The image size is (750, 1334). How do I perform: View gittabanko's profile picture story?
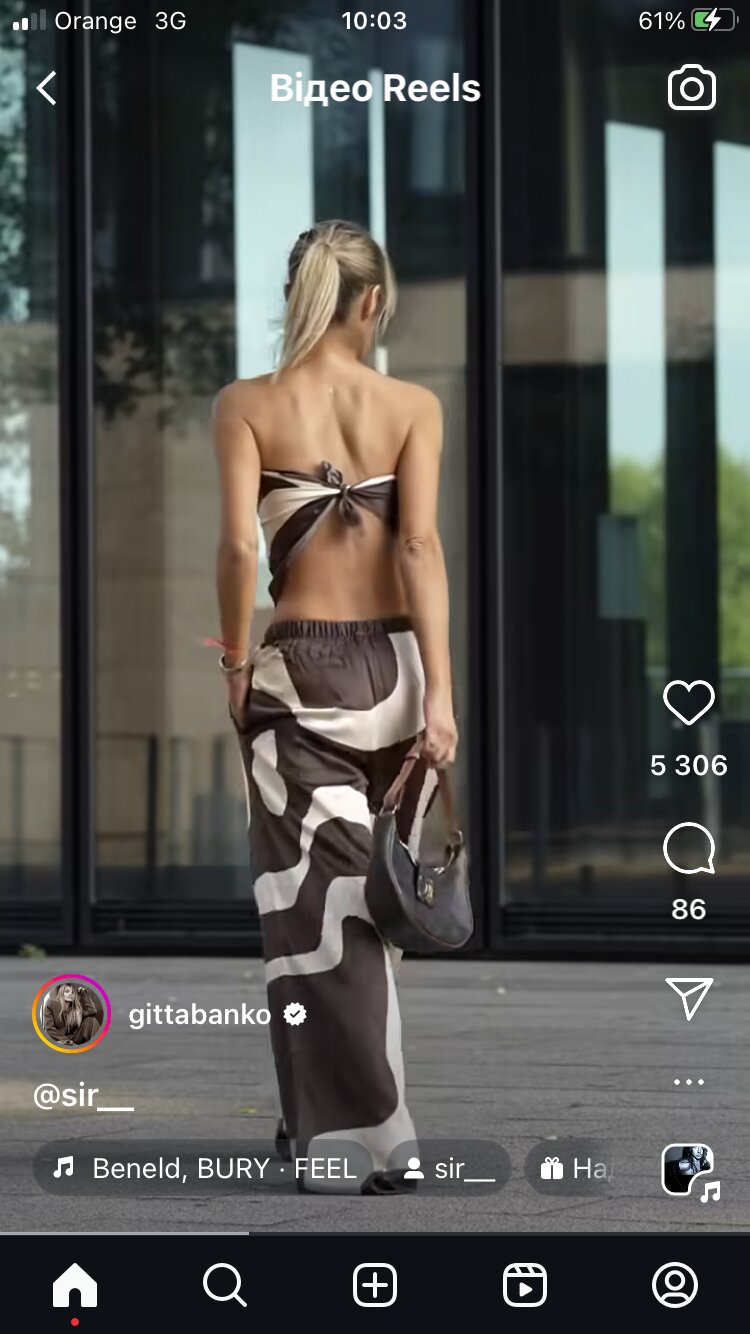coord(71,1014)
